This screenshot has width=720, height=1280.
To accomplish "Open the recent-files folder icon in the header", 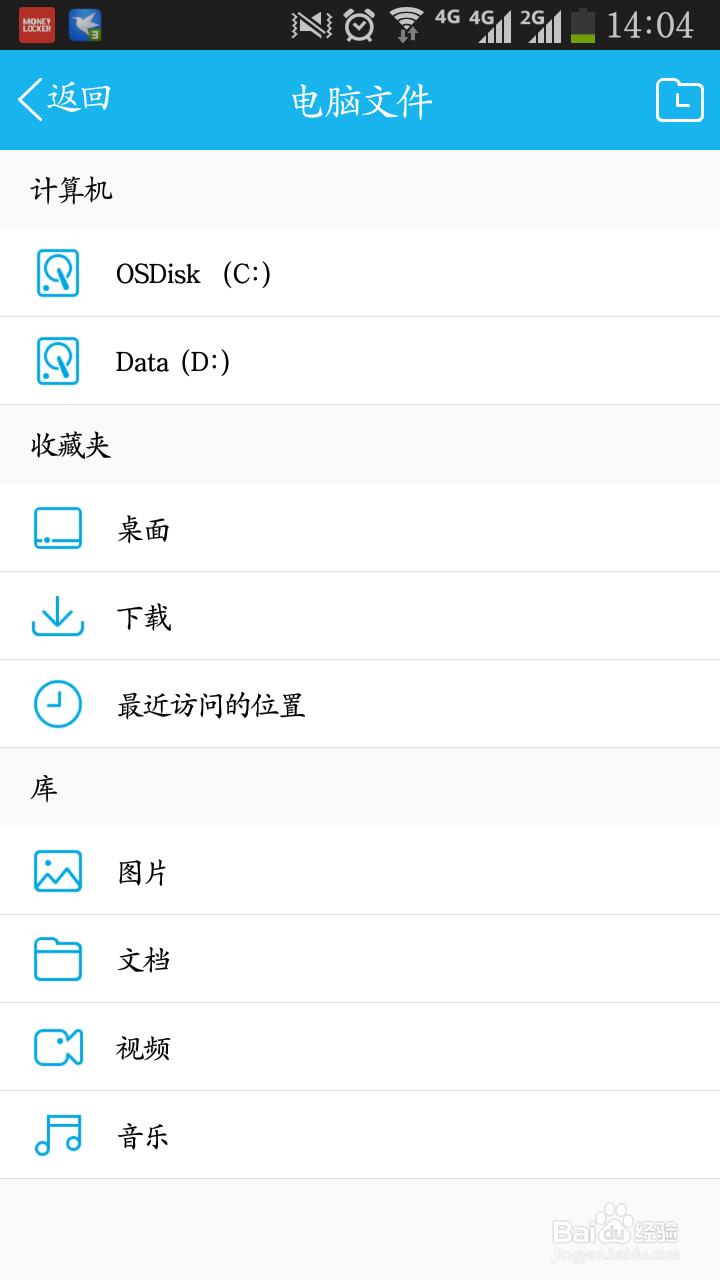I will coord(679,101).
